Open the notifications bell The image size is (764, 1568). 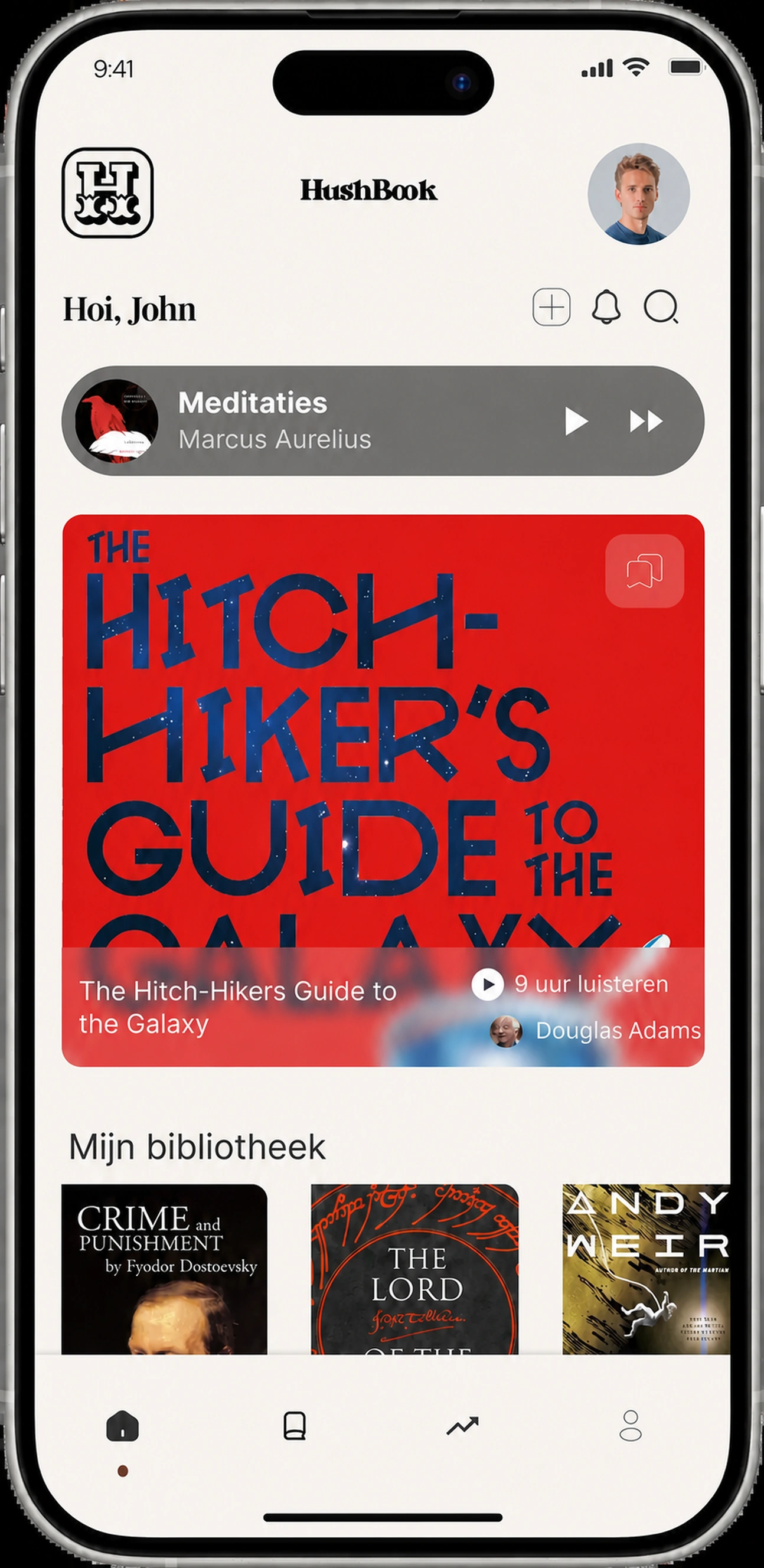(606, 307)
